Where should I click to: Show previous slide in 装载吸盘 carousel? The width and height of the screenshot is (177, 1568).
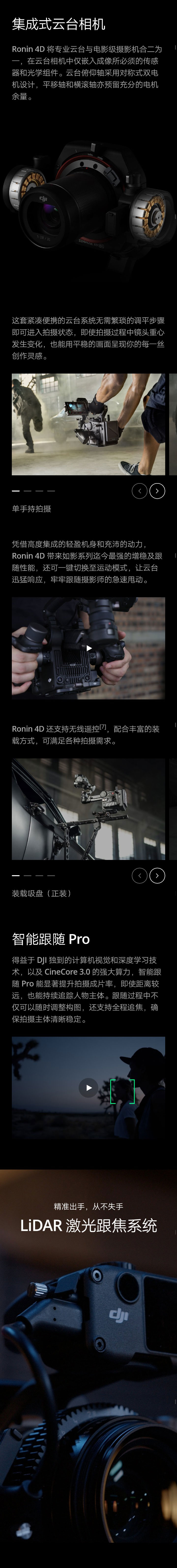139,875
